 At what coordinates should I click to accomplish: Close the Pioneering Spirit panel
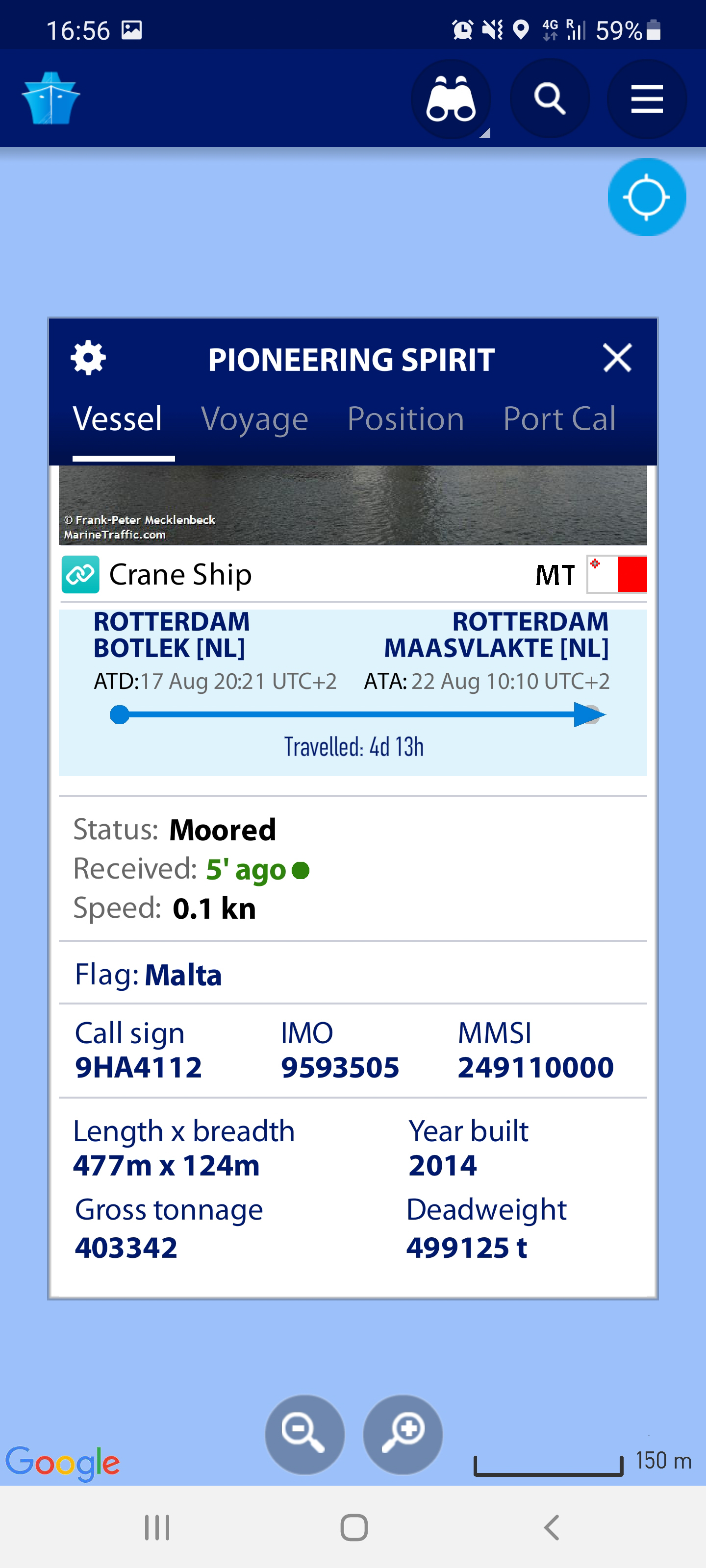[x=617, y=358]
